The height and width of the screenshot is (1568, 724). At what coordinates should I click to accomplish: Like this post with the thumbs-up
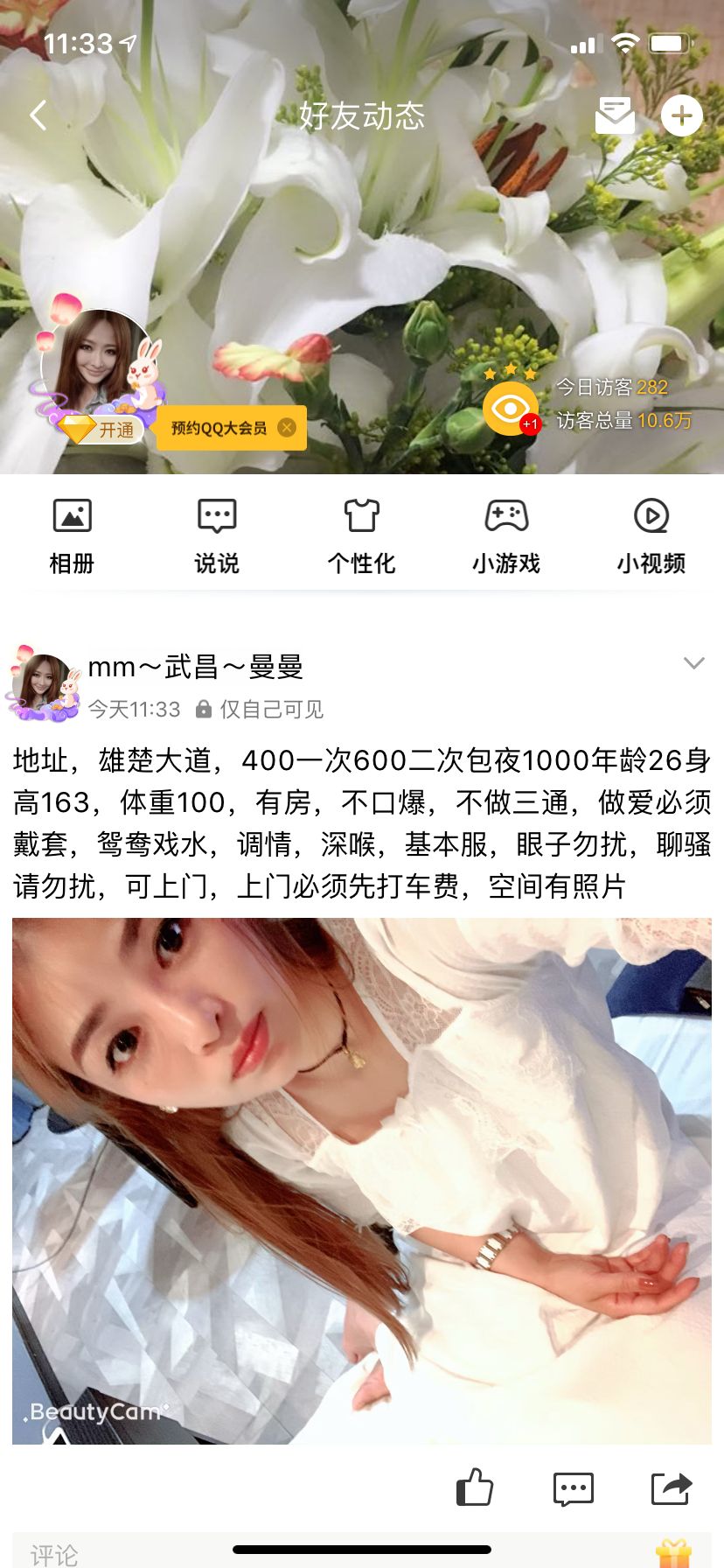click(475, 1487)
